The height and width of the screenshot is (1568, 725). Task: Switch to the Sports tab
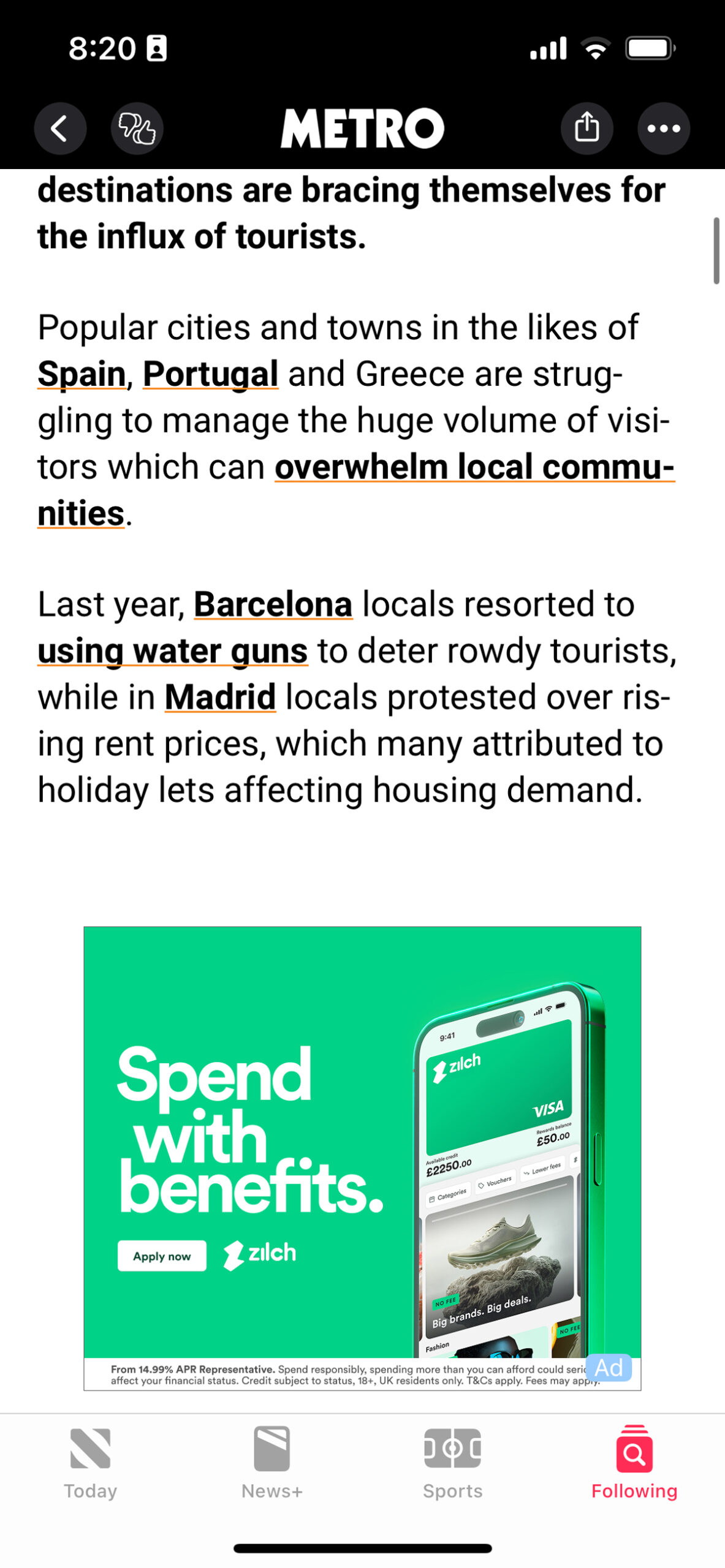tap(452, 1461)
